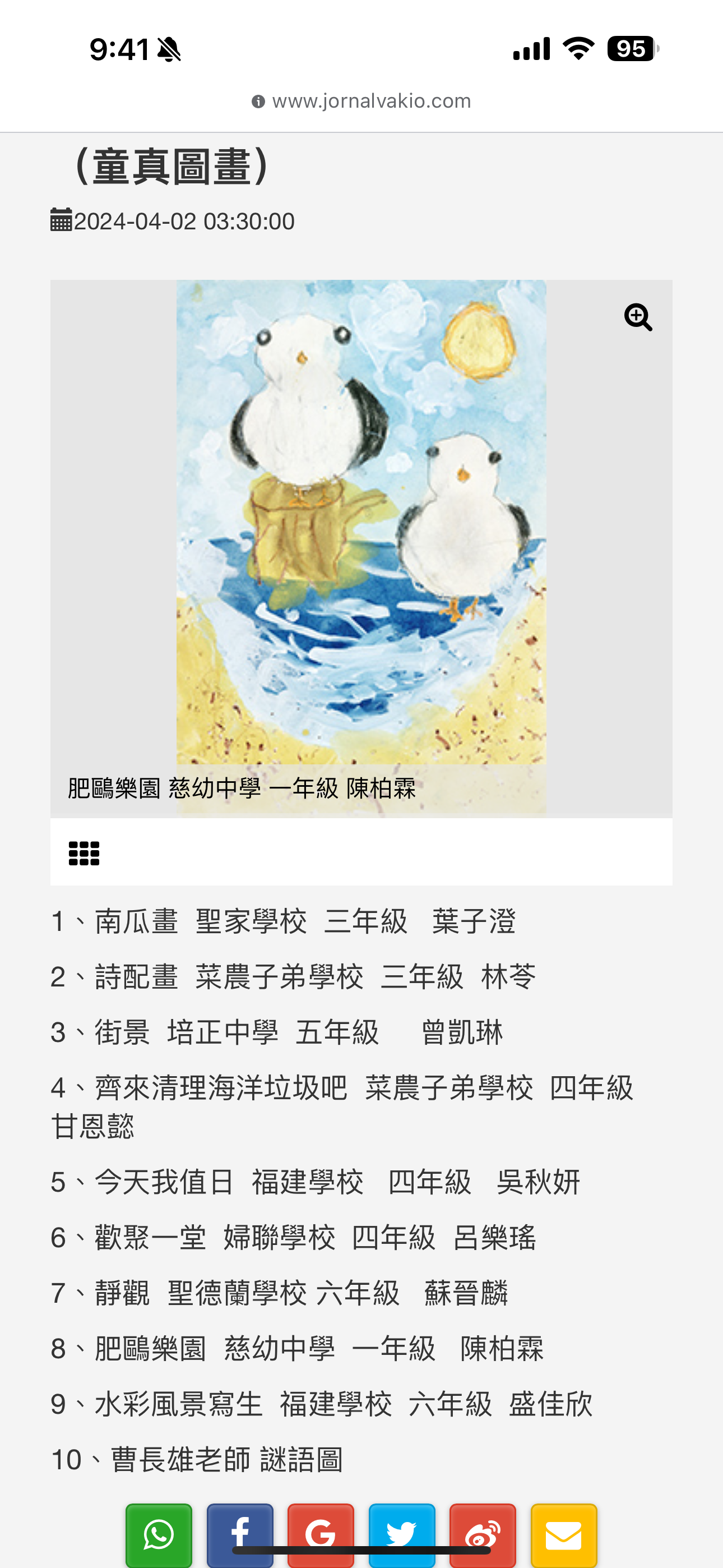Send article by email

(x=564, y=1535)
